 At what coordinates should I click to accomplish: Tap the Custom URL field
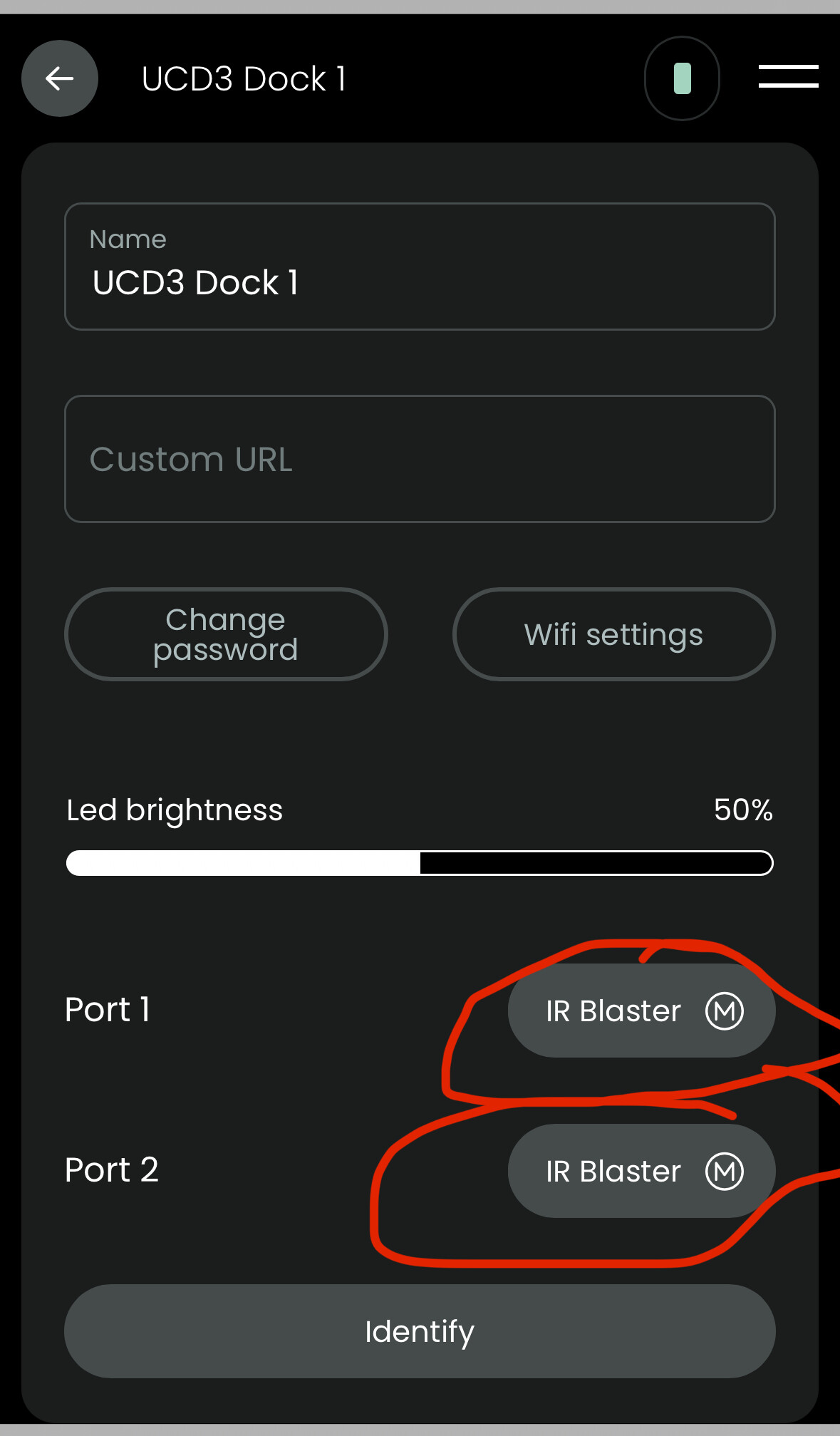click(420, 459)
